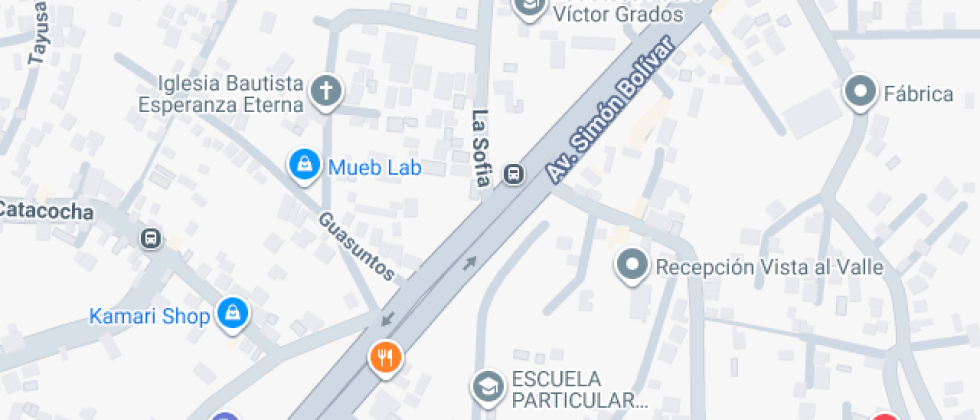Tap the orange restaurant marker
The height and width of the screenshot is (420, 980).
[x=386, y=357]
